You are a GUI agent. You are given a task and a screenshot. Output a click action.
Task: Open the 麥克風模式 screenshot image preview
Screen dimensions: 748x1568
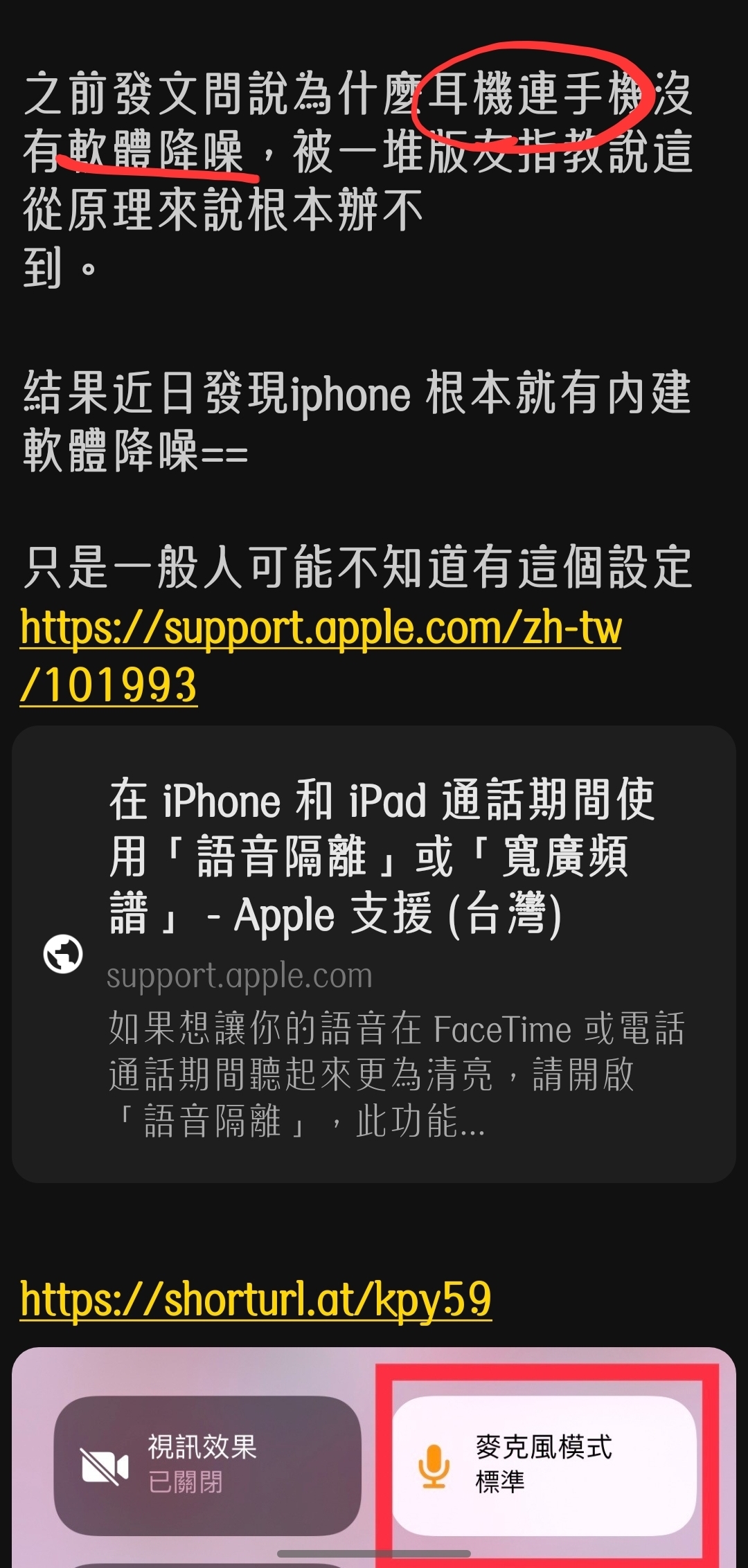point(374,1458)
